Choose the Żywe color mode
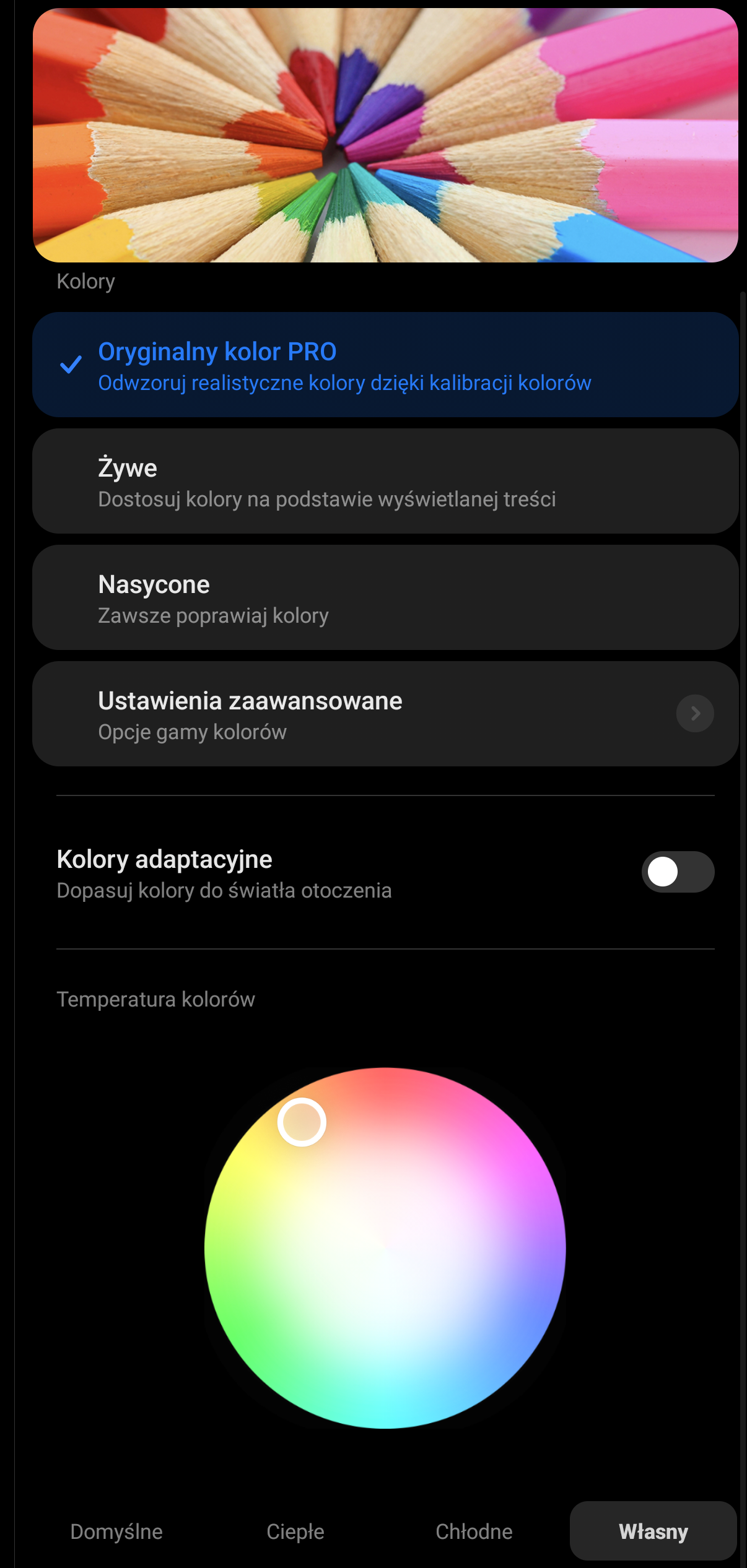Viewport: 747px width, 1568px height. tap(384, 482)
